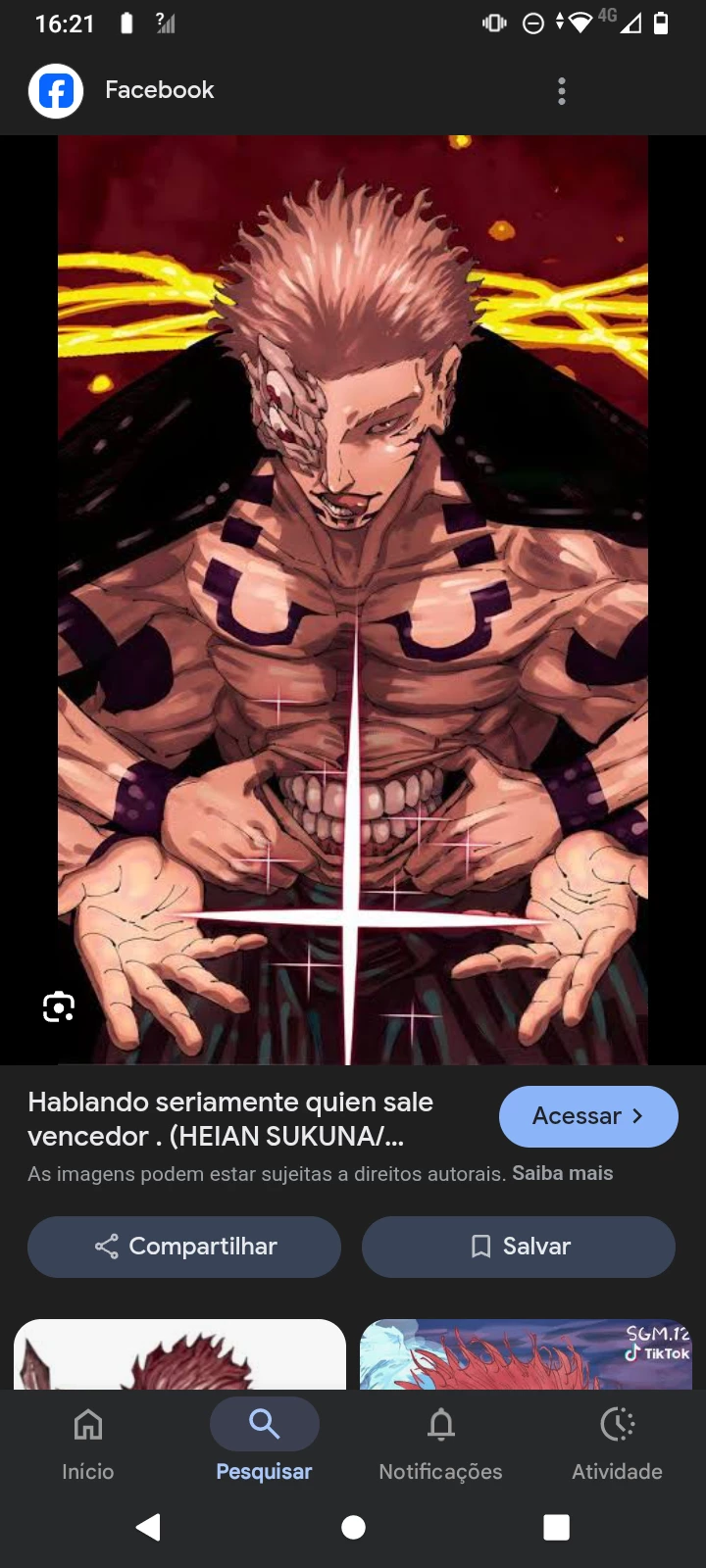Switch to the Início tab
706x1568 pixels.
pos(88,1443)
